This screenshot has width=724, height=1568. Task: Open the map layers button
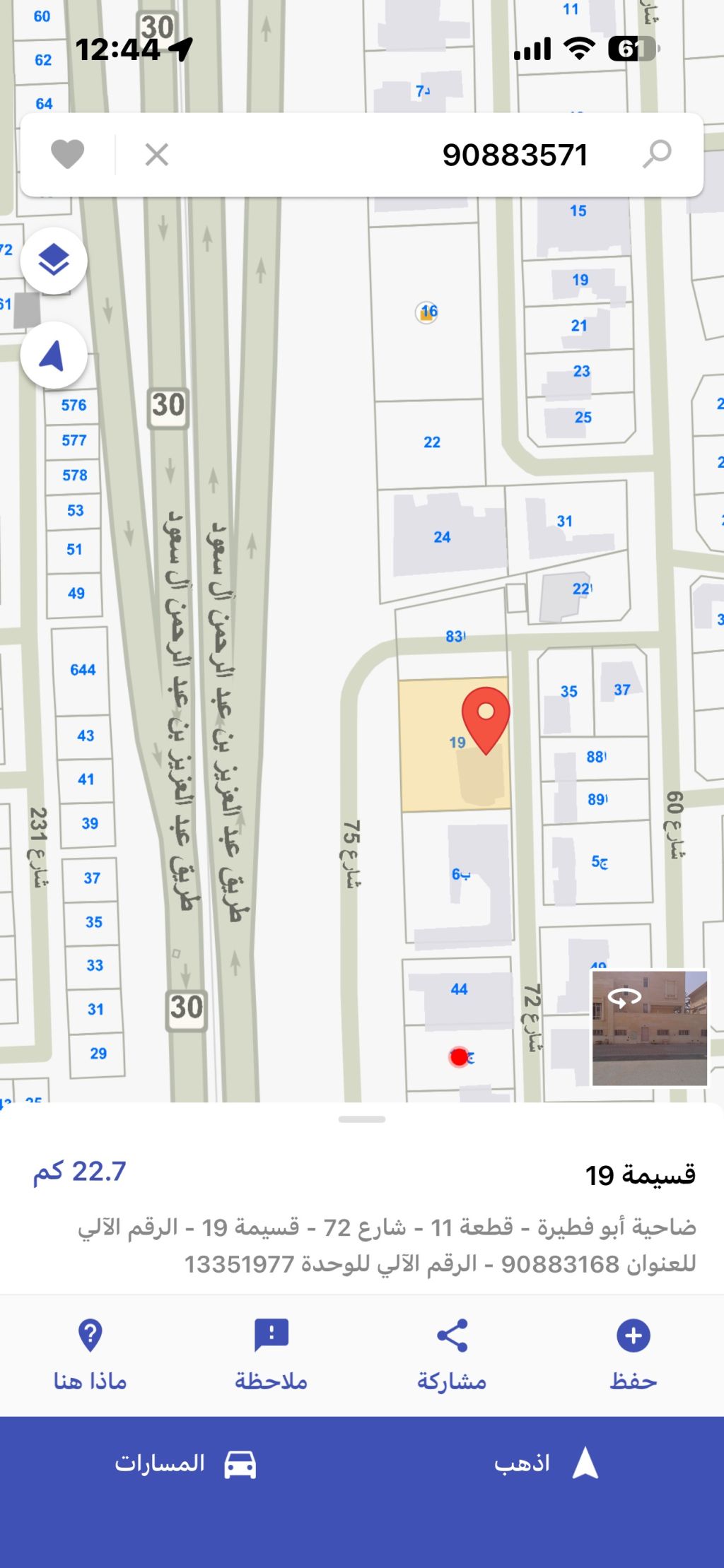[x=54, y=261]
